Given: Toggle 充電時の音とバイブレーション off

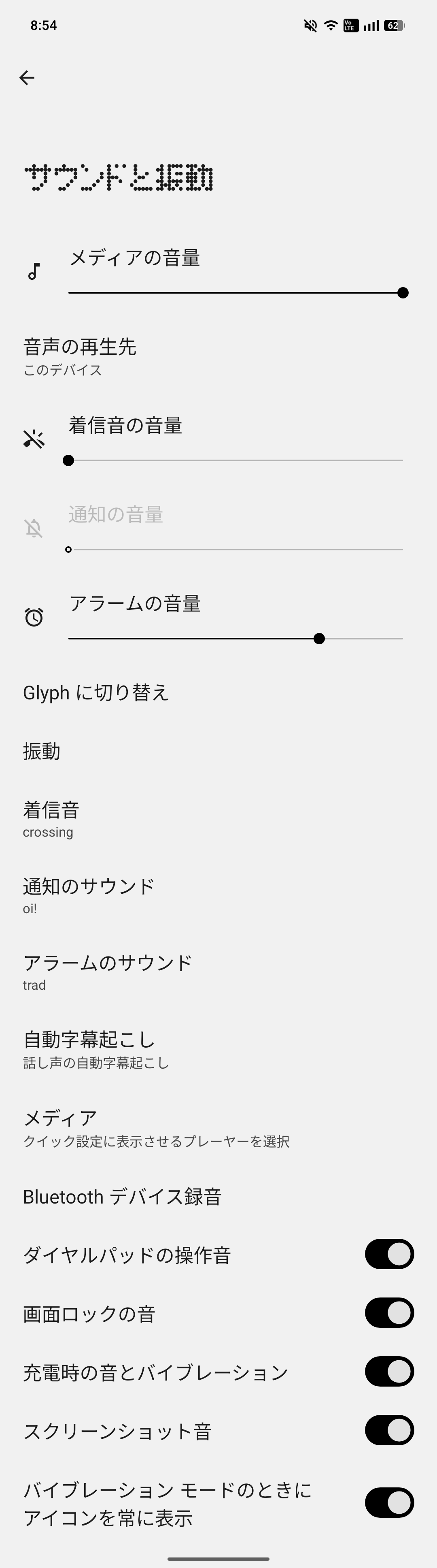Looking at the screenshot, I should click(389, 1372).
